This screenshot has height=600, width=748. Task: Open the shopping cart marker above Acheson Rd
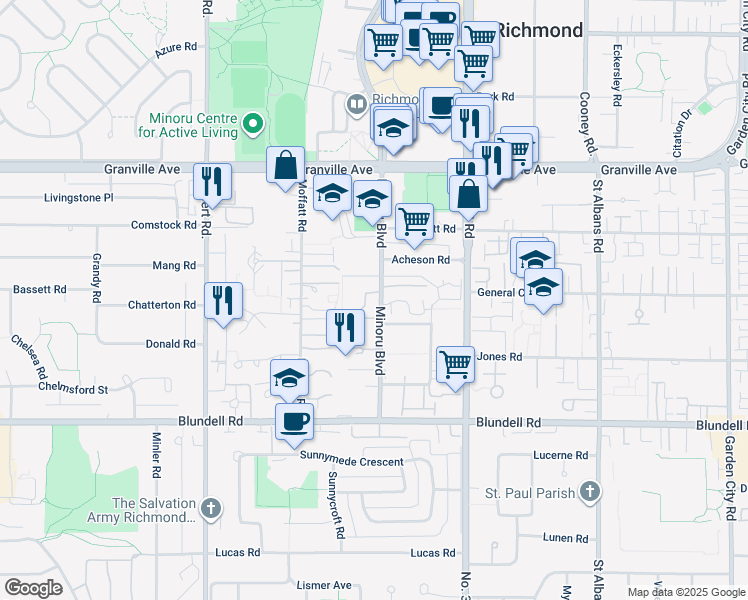(414, 221)
